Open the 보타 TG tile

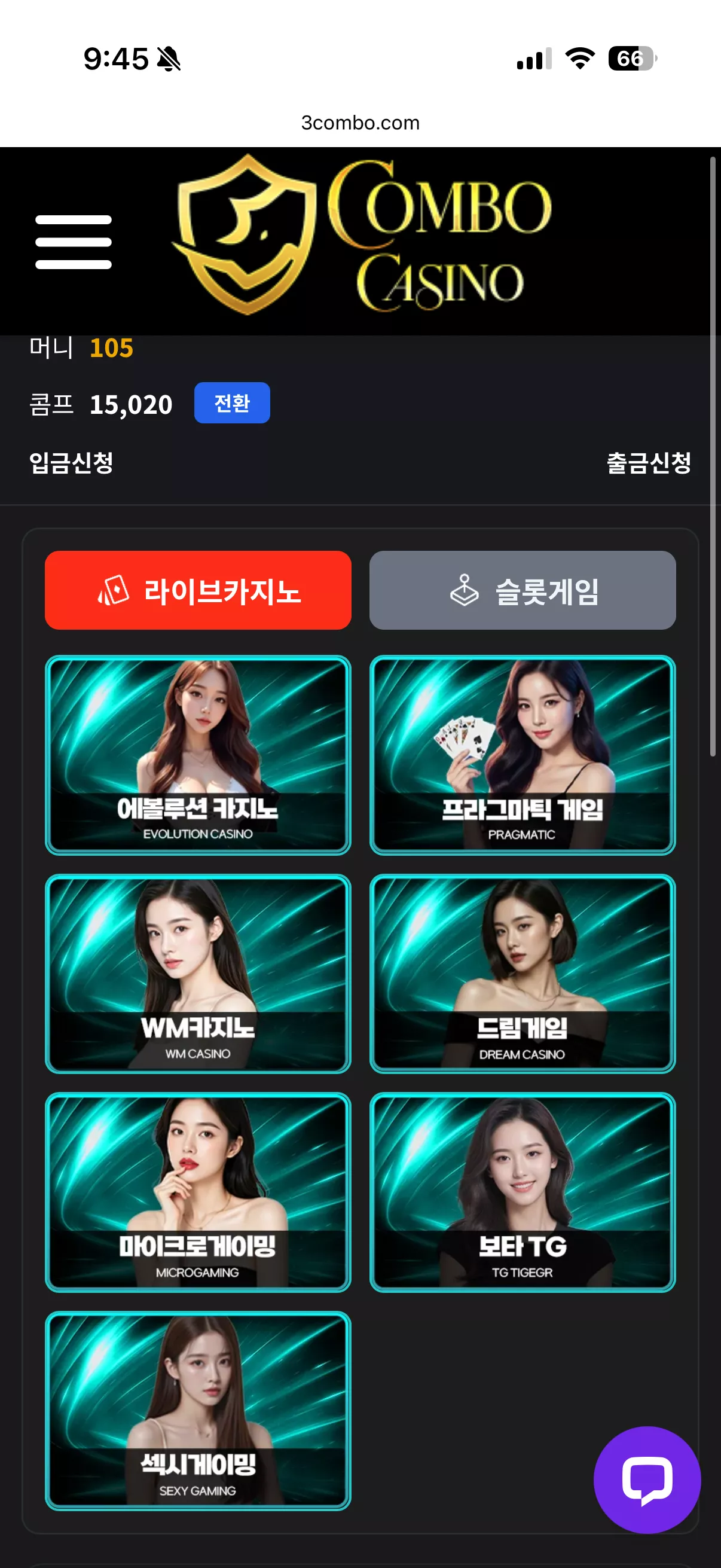pyautogui.click(x=523, y=1192)
